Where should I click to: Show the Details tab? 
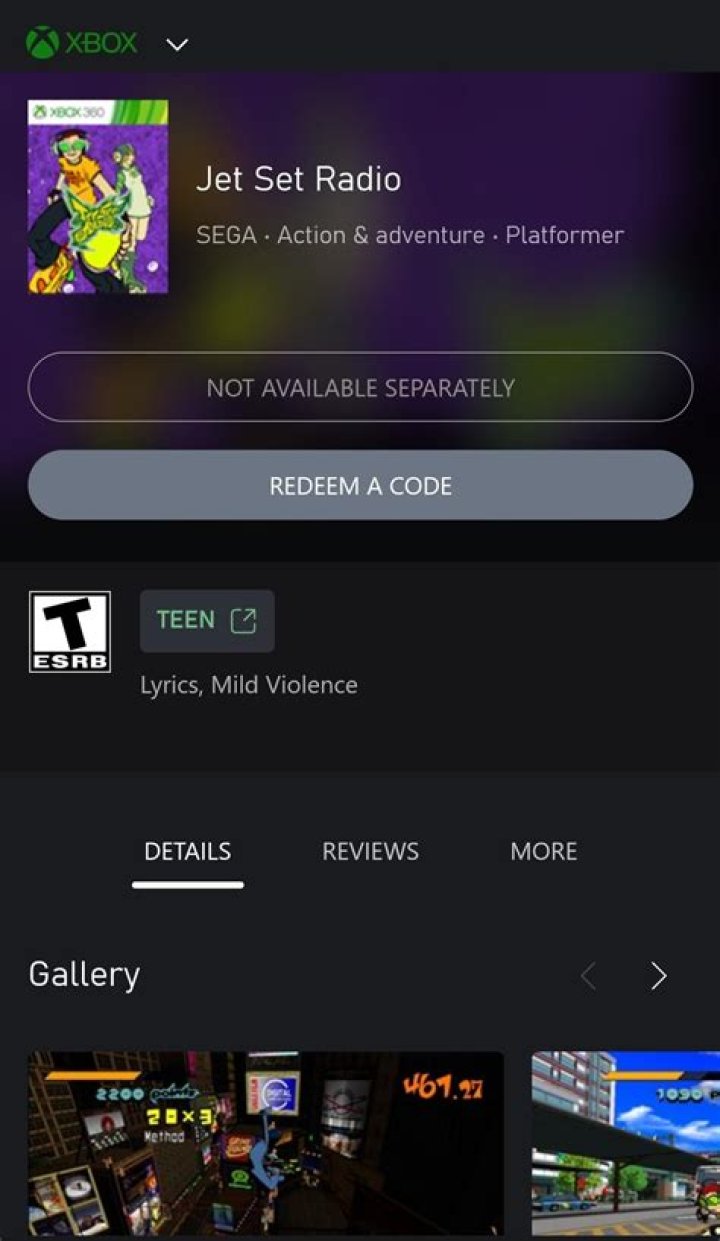point(188,851)
